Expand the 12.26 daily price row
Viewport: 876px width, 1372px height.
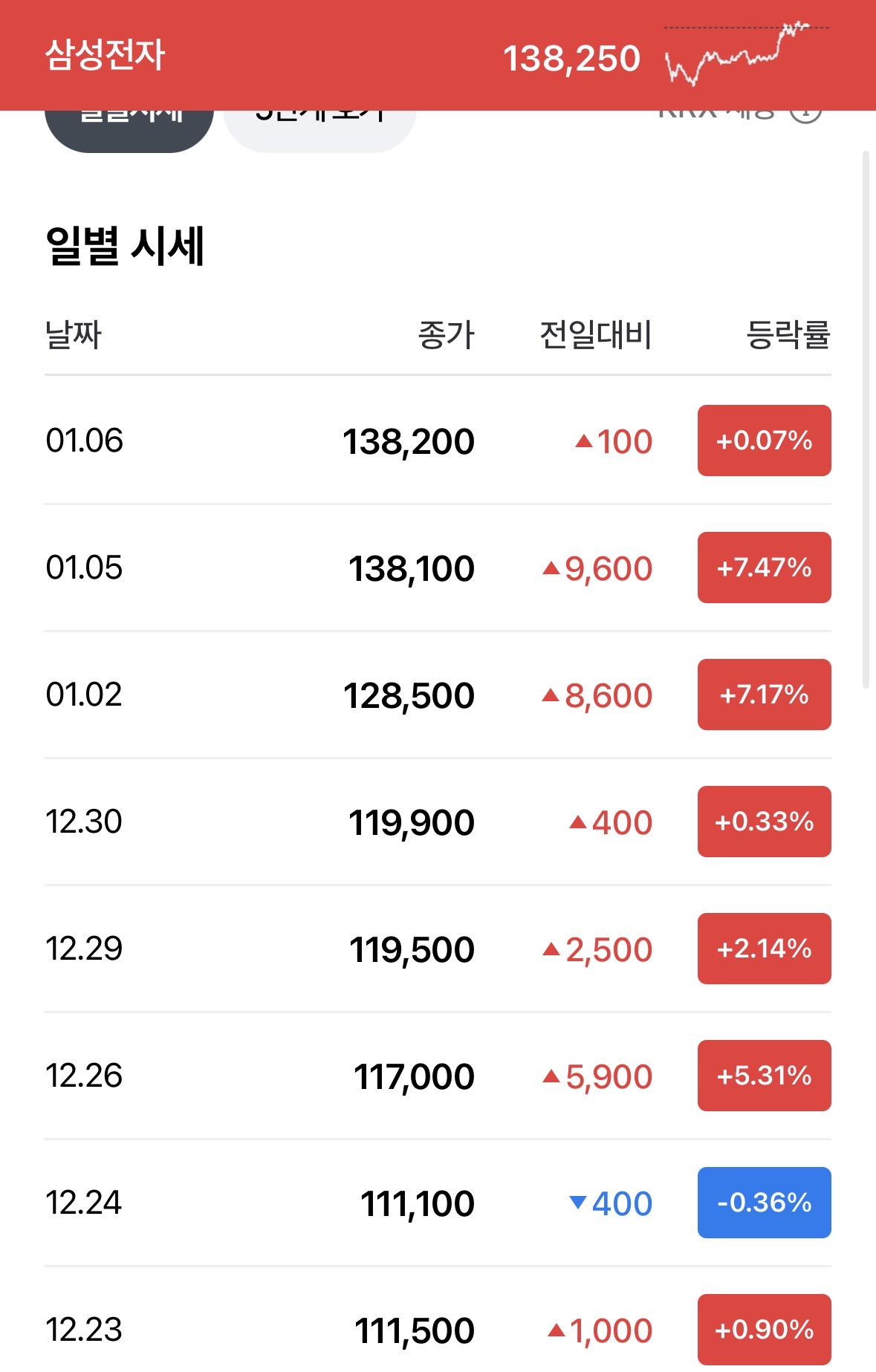(438, 1076)
